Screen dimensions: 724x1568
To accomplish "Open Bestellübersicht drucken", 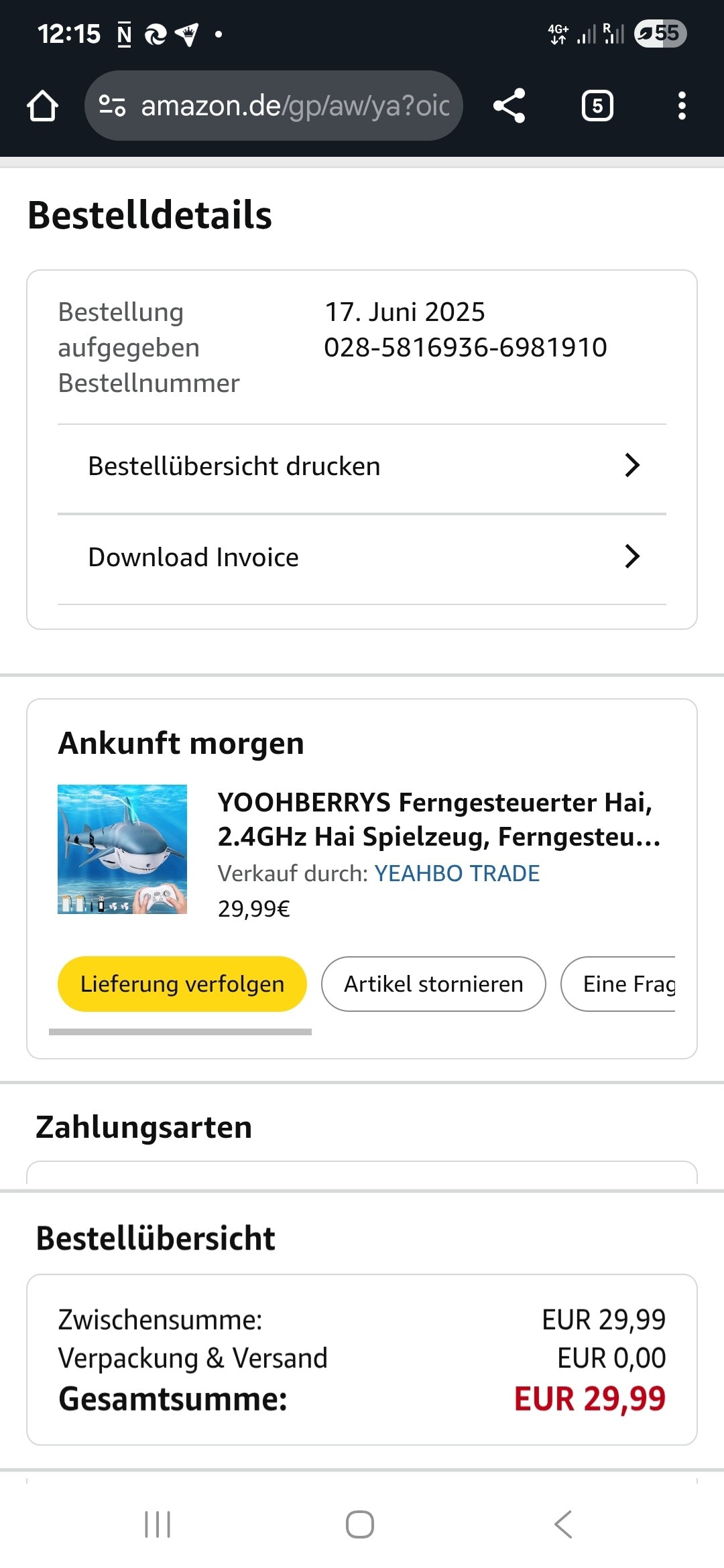I will click(x=362, y=466).
